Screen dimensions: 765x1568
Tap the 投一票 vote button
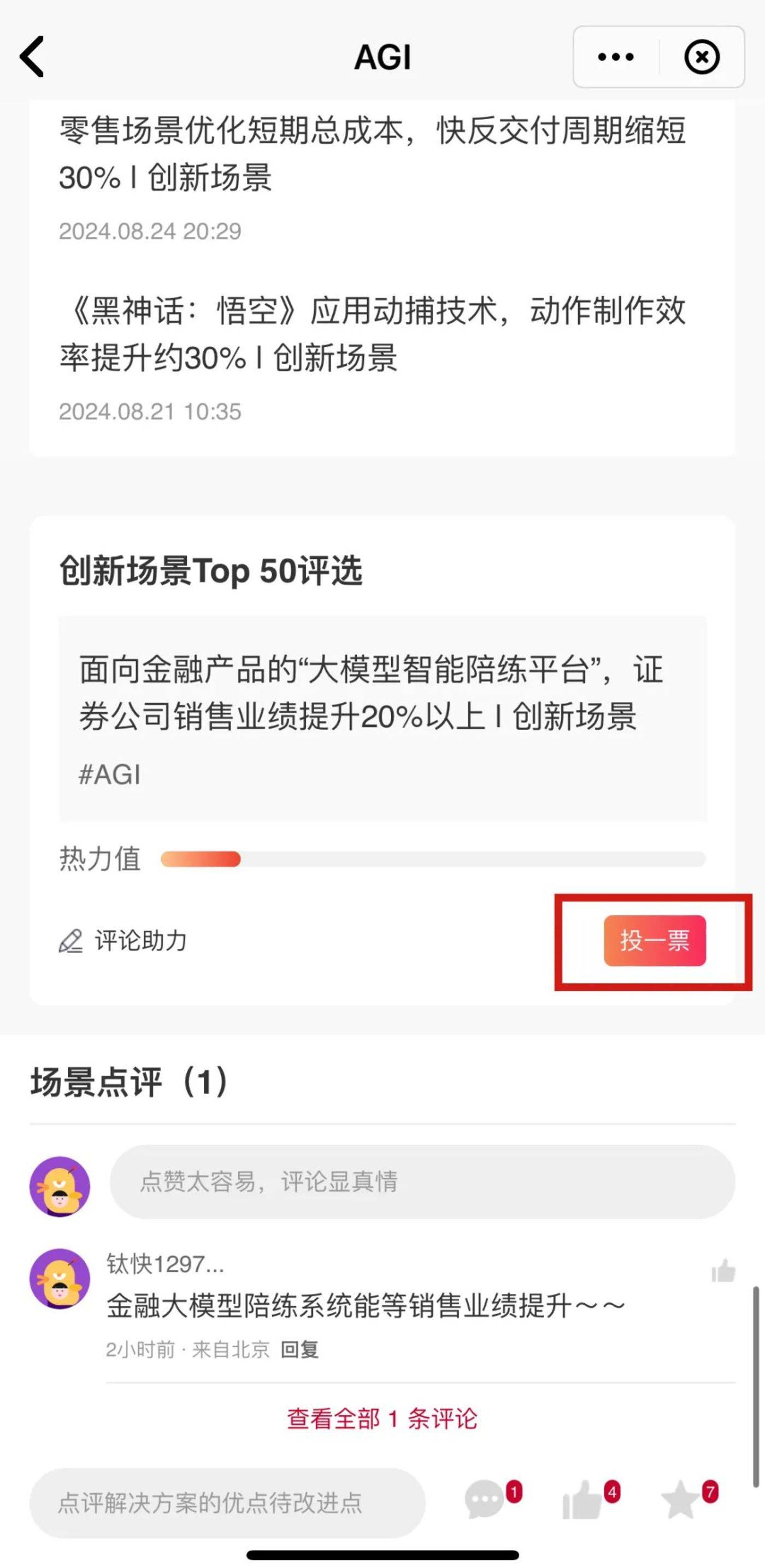[x=655, y=940]
